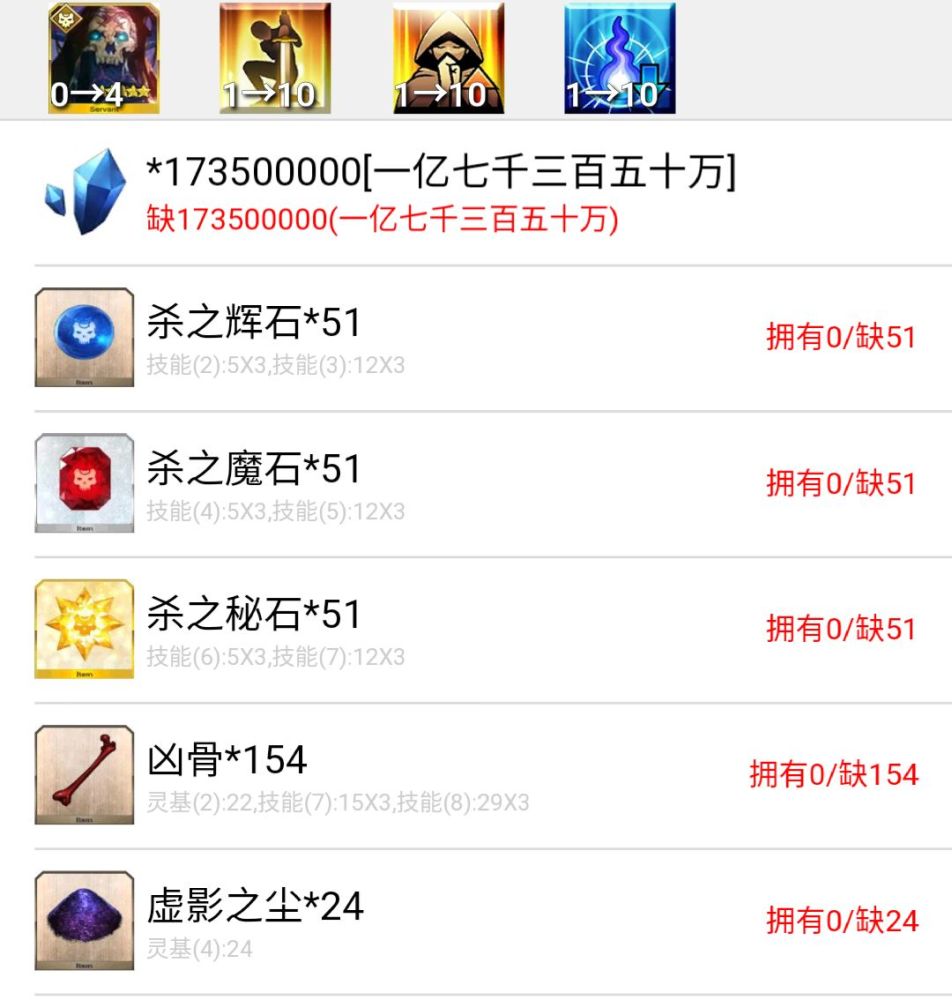View details for 虚影之尘
952x1000 pixels.
[x=476, y=921]
